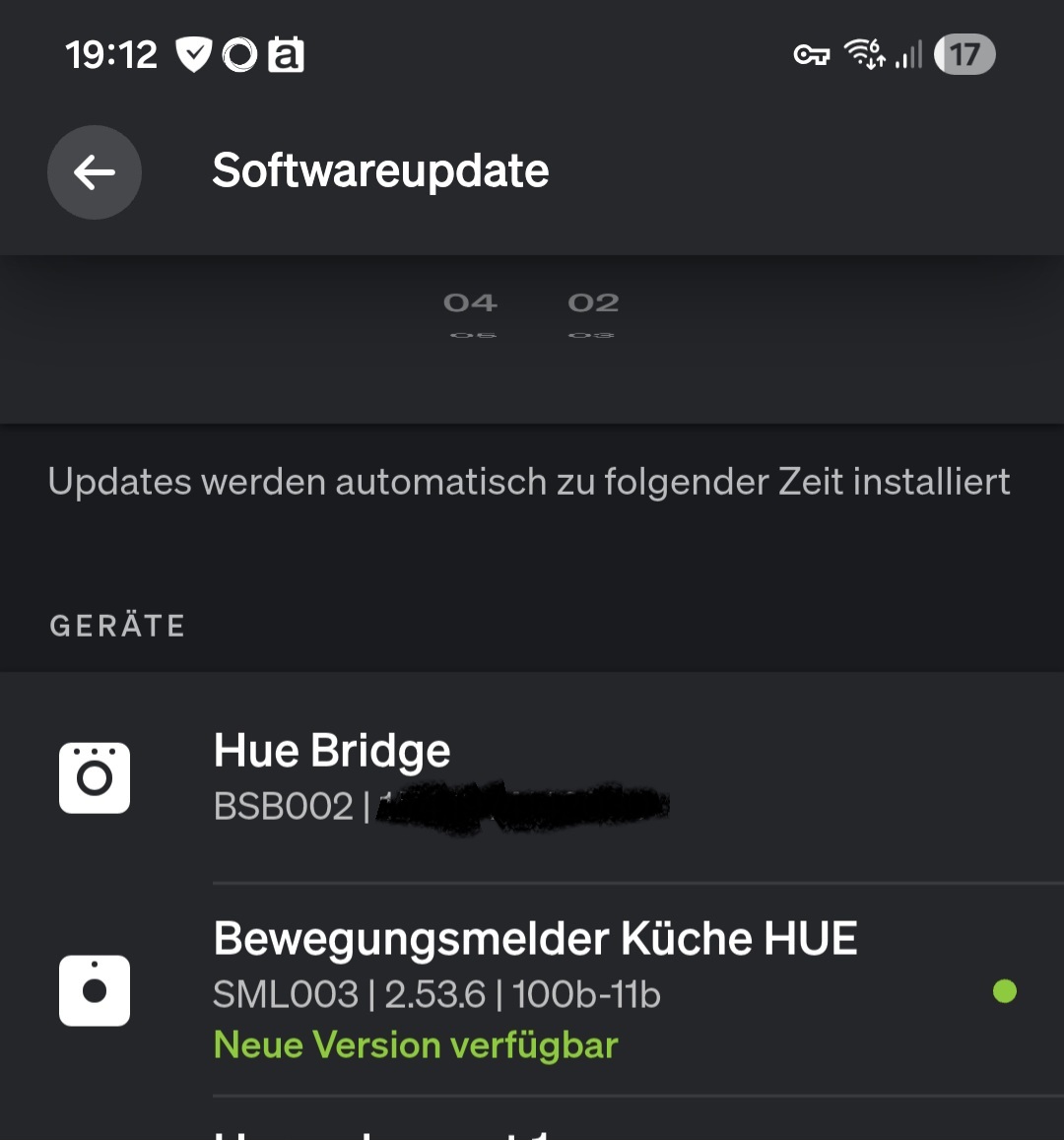Open the Hue Bridge device row
The width and height of the screenshot is (1064, 1140).
[x=532, y=778]
